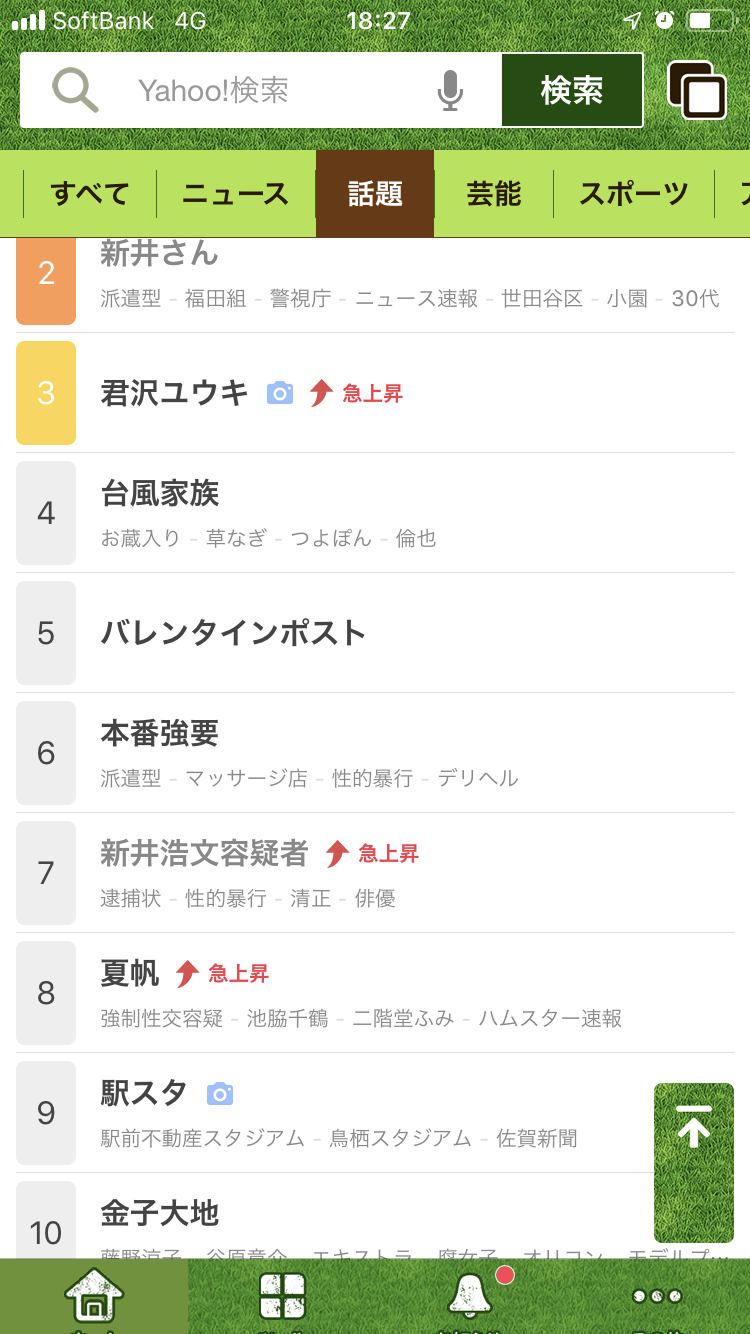The height and width of the screenshot is (1334, 750).
Task: Start voice search with the microphone icon
Action: click(x=450, y=91)
